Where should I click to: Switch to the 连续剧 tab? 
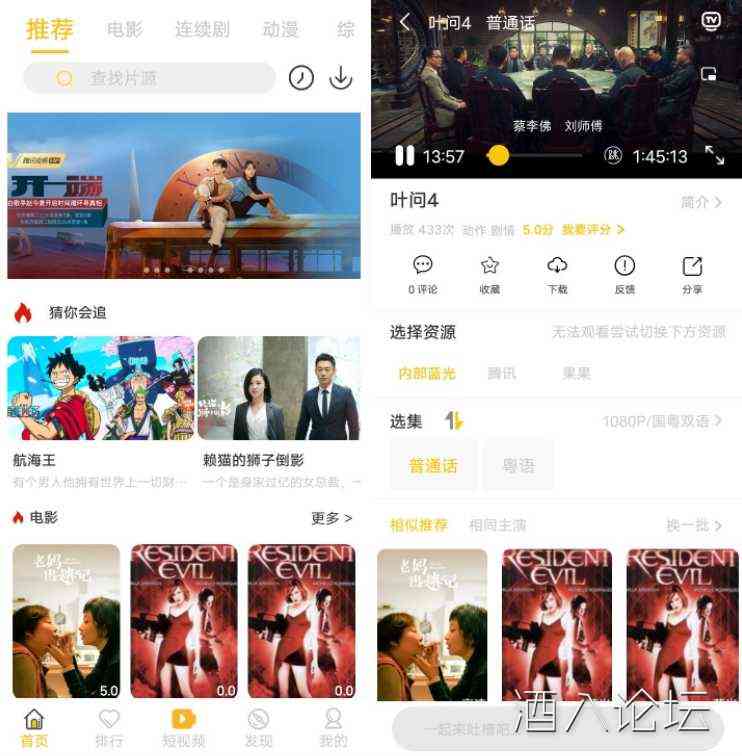point(203,30)
